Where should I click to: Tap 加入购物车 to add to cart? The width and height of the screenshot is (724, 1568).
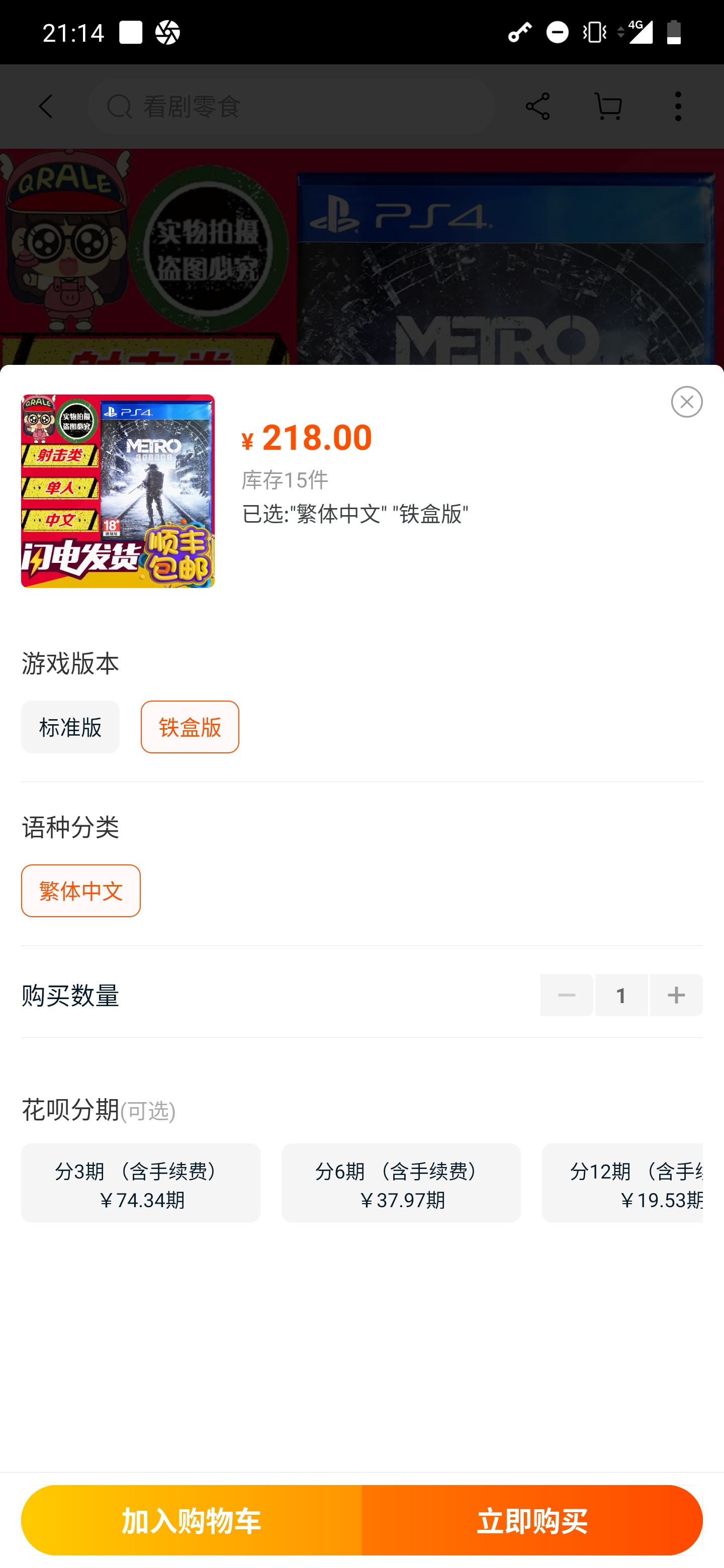click(191, 1520)
